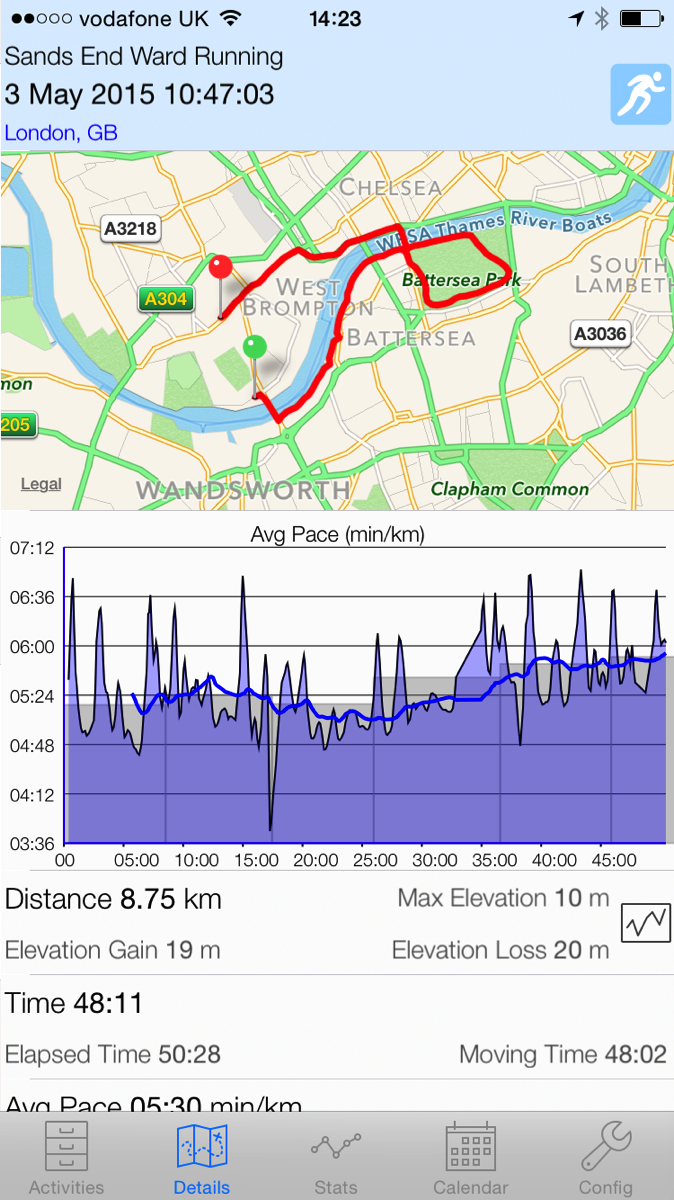
Task: Select the Details tab
Action: tap(202, 1158)
